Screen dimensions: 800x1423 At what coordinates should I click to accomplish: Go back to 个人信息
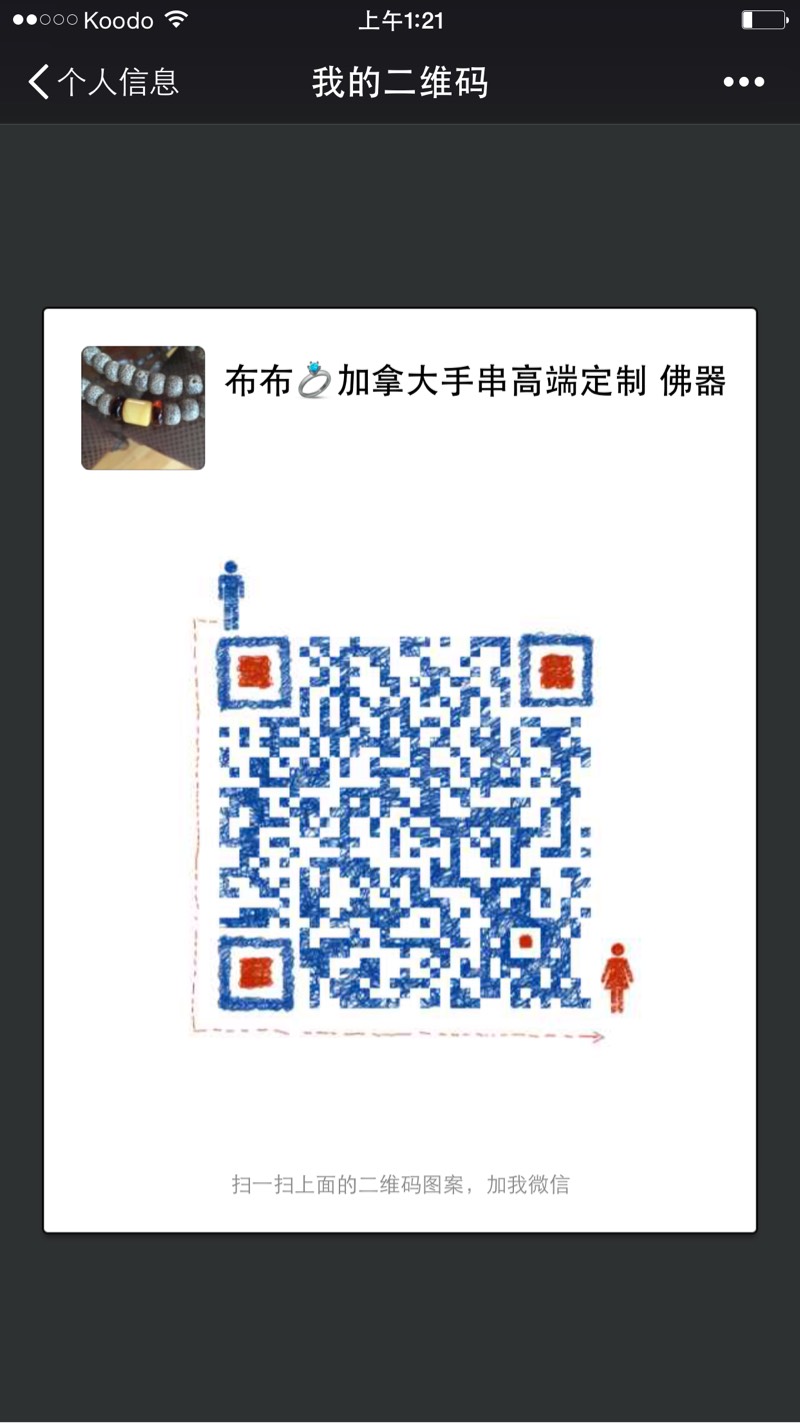[x=102, y=82]
